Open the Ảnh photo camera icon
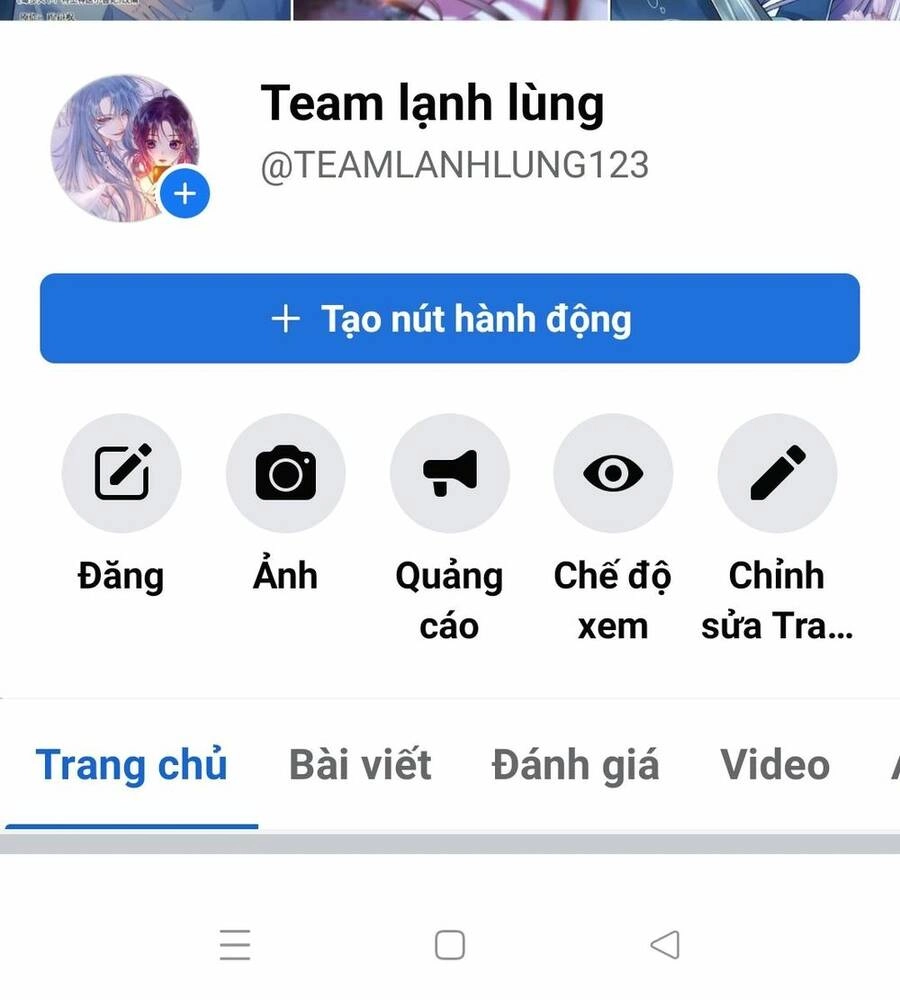The height and width of the screenshot is (1000, 900). 285,474
